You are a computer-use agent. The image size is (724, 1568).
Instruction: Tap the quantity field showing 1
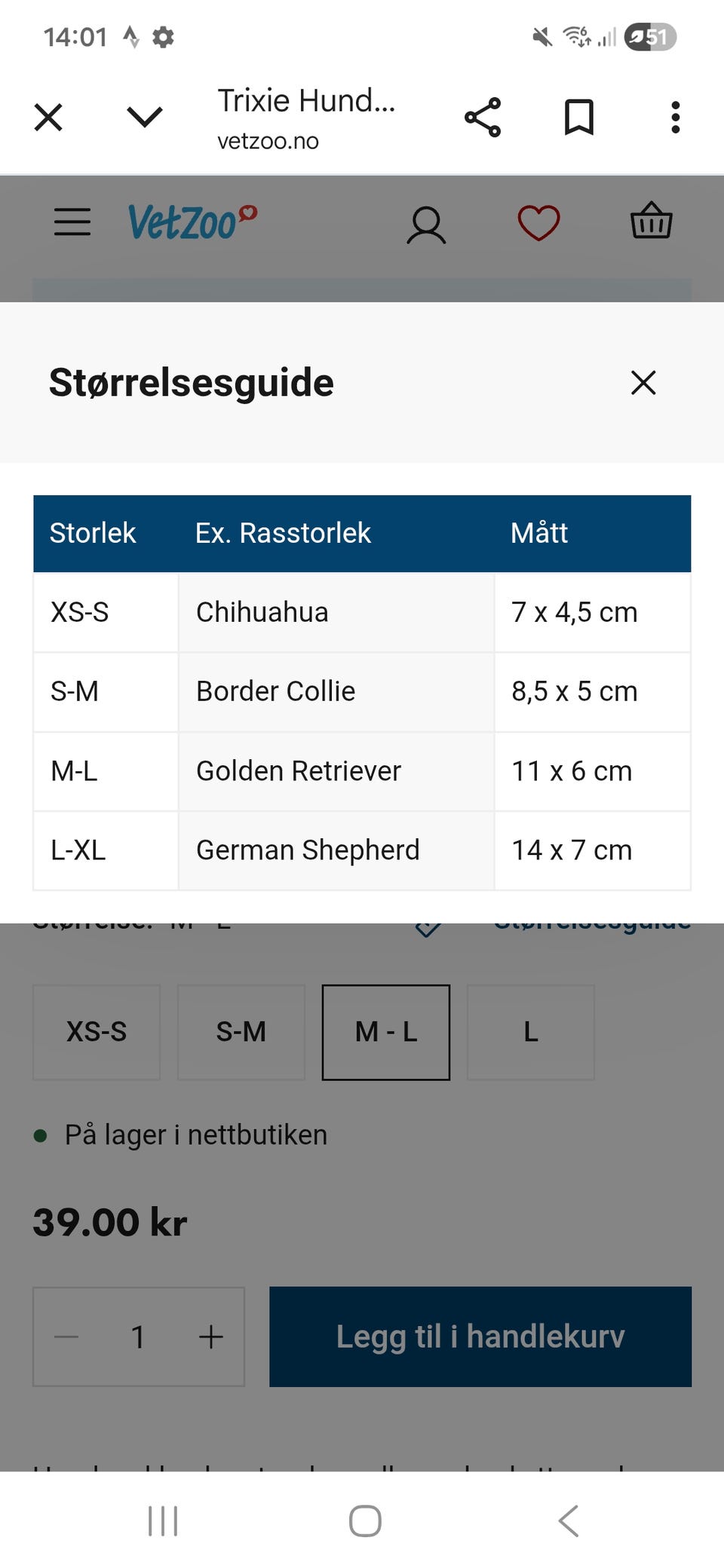coord(139,1337)
